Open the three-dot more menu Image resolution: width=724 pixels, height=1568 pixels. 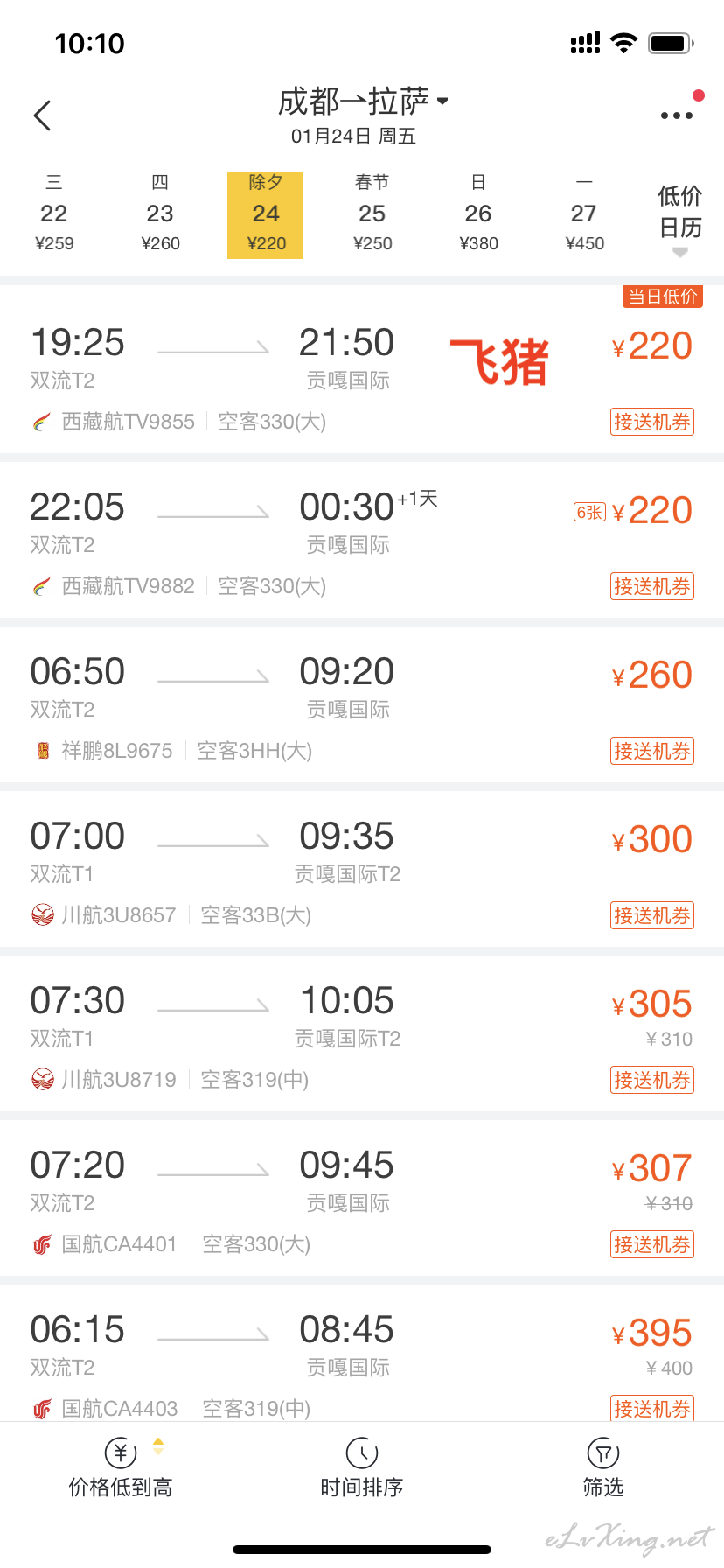(x=677, y=115)
